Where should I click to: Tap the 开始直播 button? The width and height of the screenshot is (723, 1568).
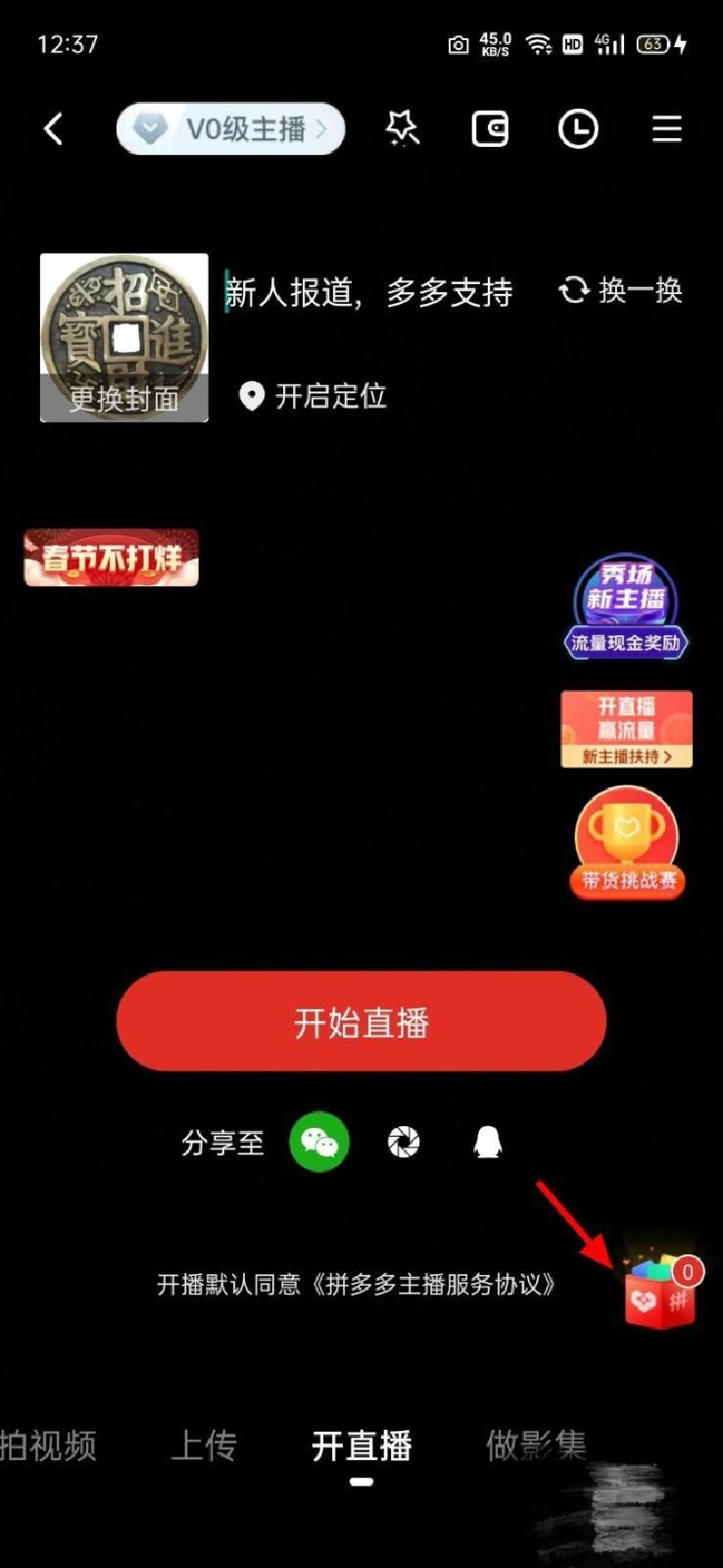point(361,1021)
